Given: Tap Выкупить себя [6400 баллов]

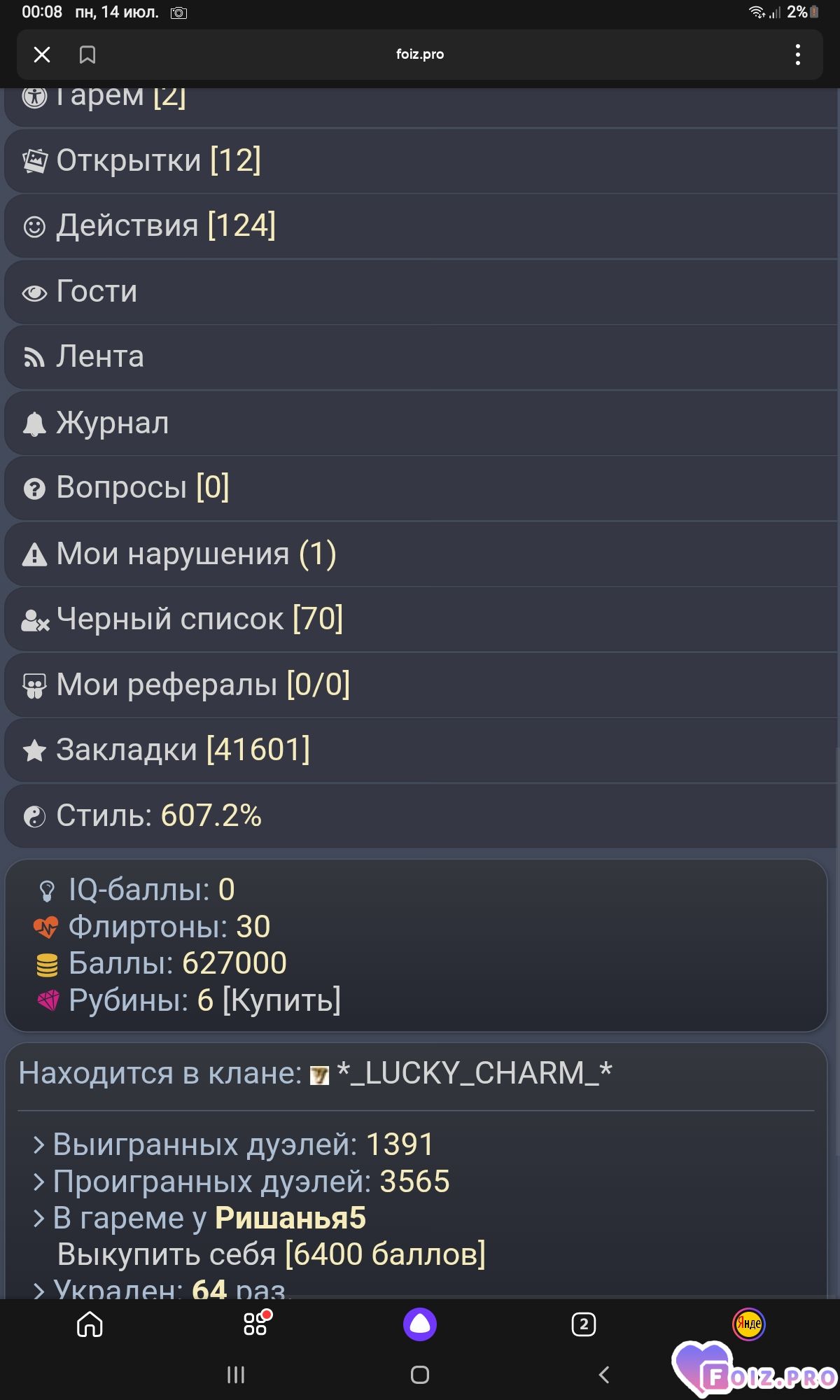Looking at the screenshot, I should click(x=272, y=1254).
